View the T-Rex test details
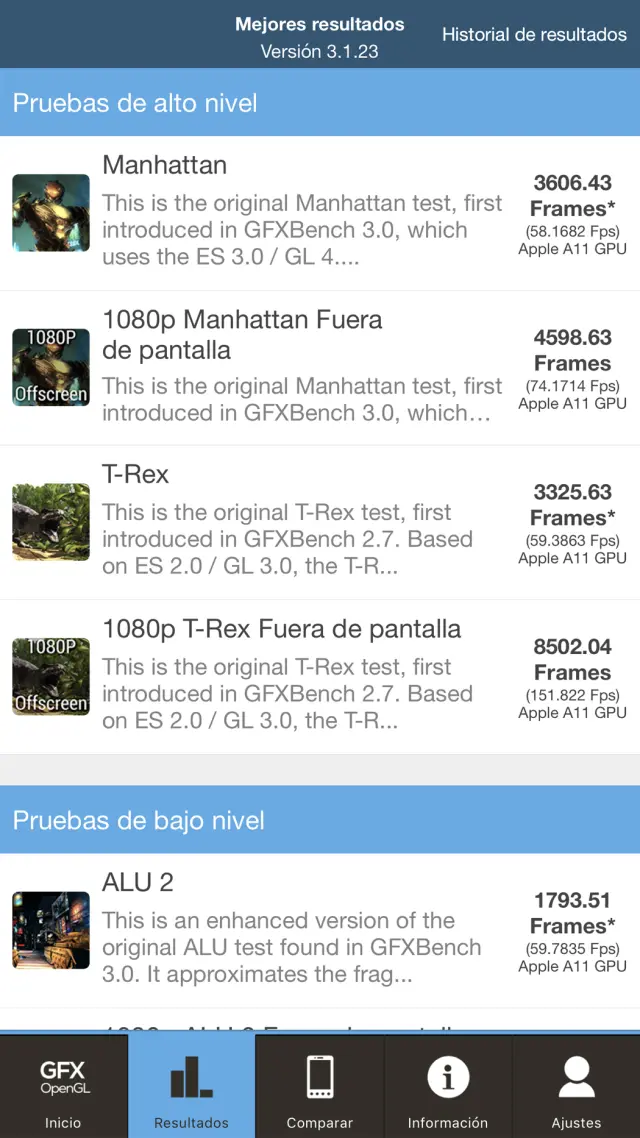 coord(320,523)
